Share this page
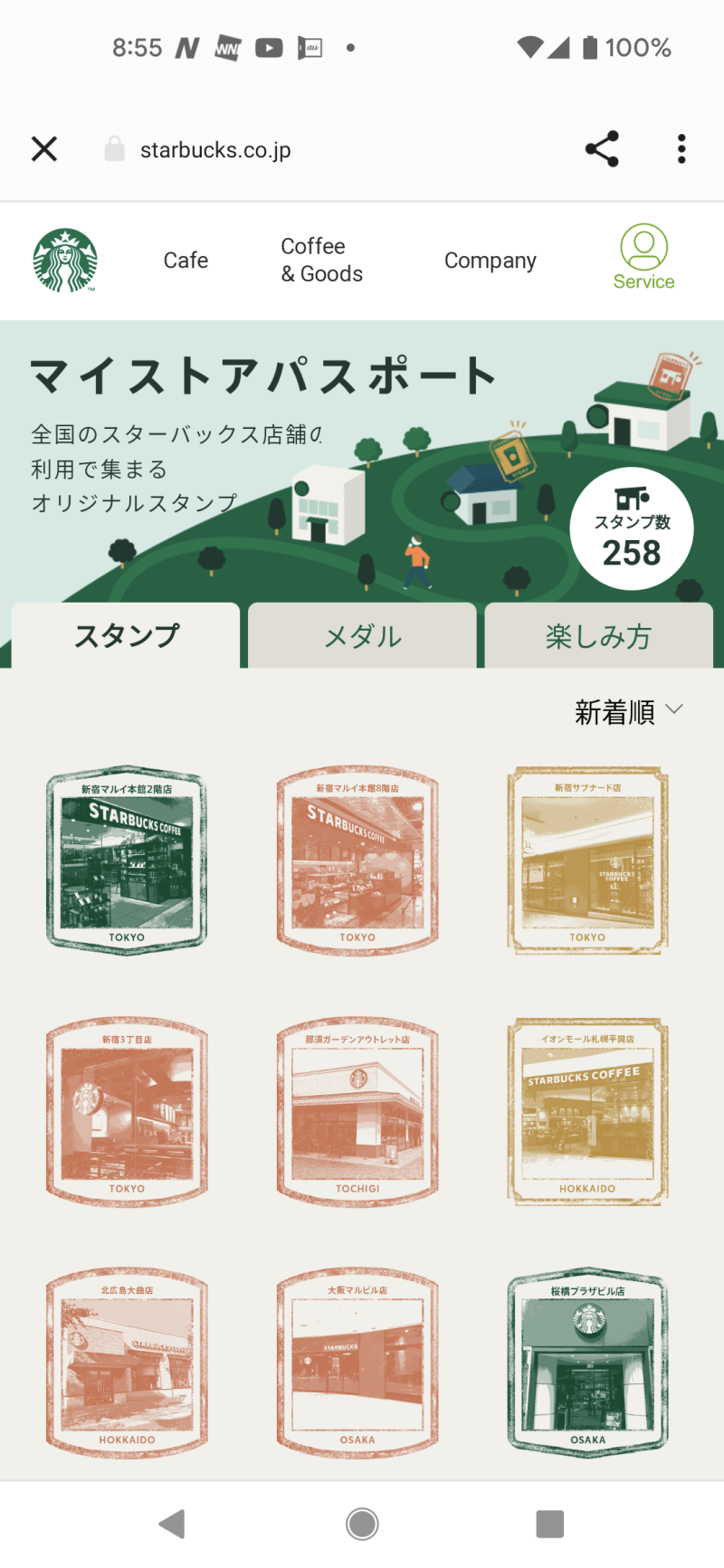The image size is (724, 1568). pos(602,149)
